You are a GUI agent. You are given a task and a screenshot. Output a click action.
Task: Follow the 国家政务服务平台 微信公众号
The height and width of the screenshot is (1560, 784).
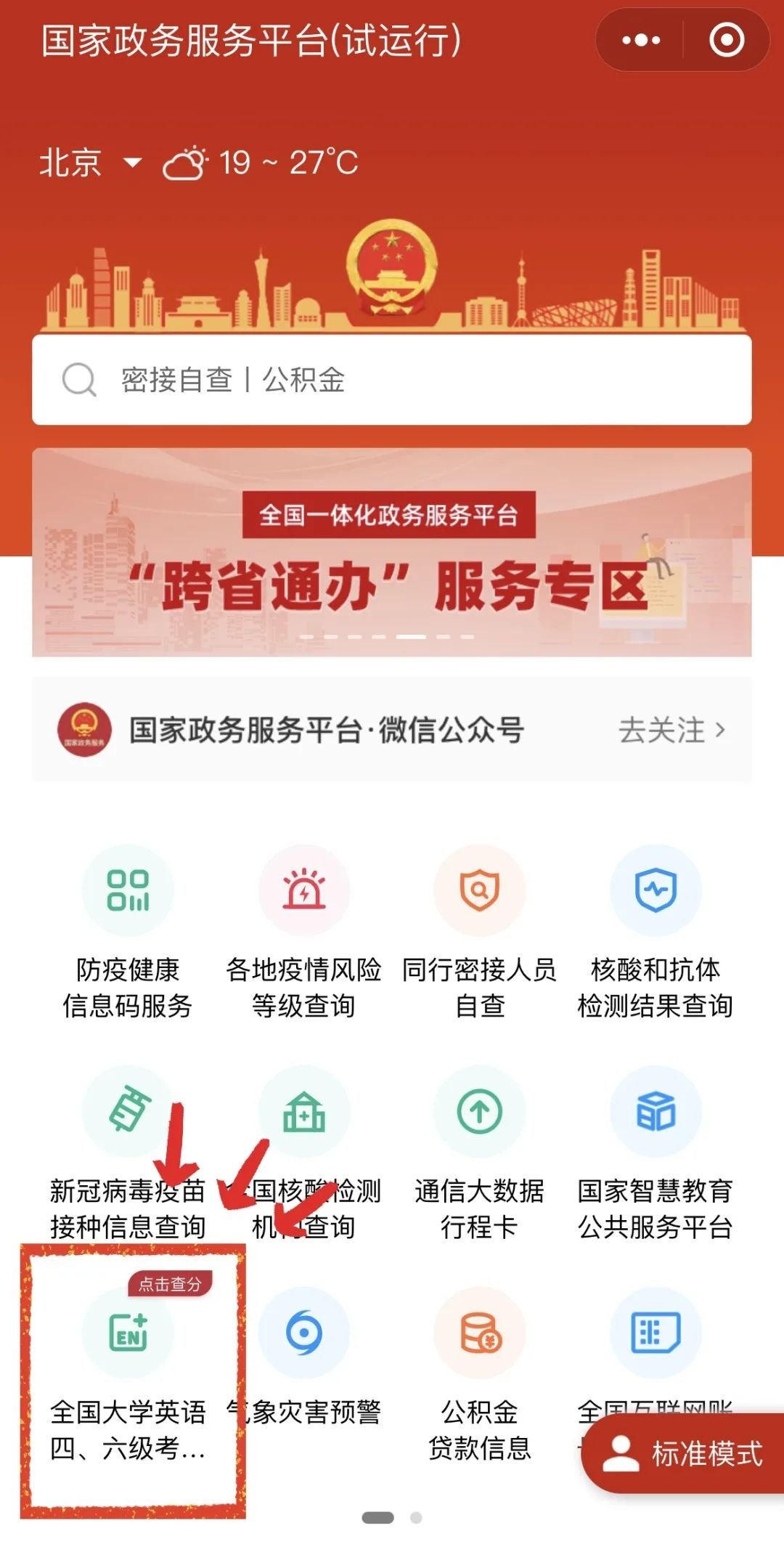pos(671,730)
